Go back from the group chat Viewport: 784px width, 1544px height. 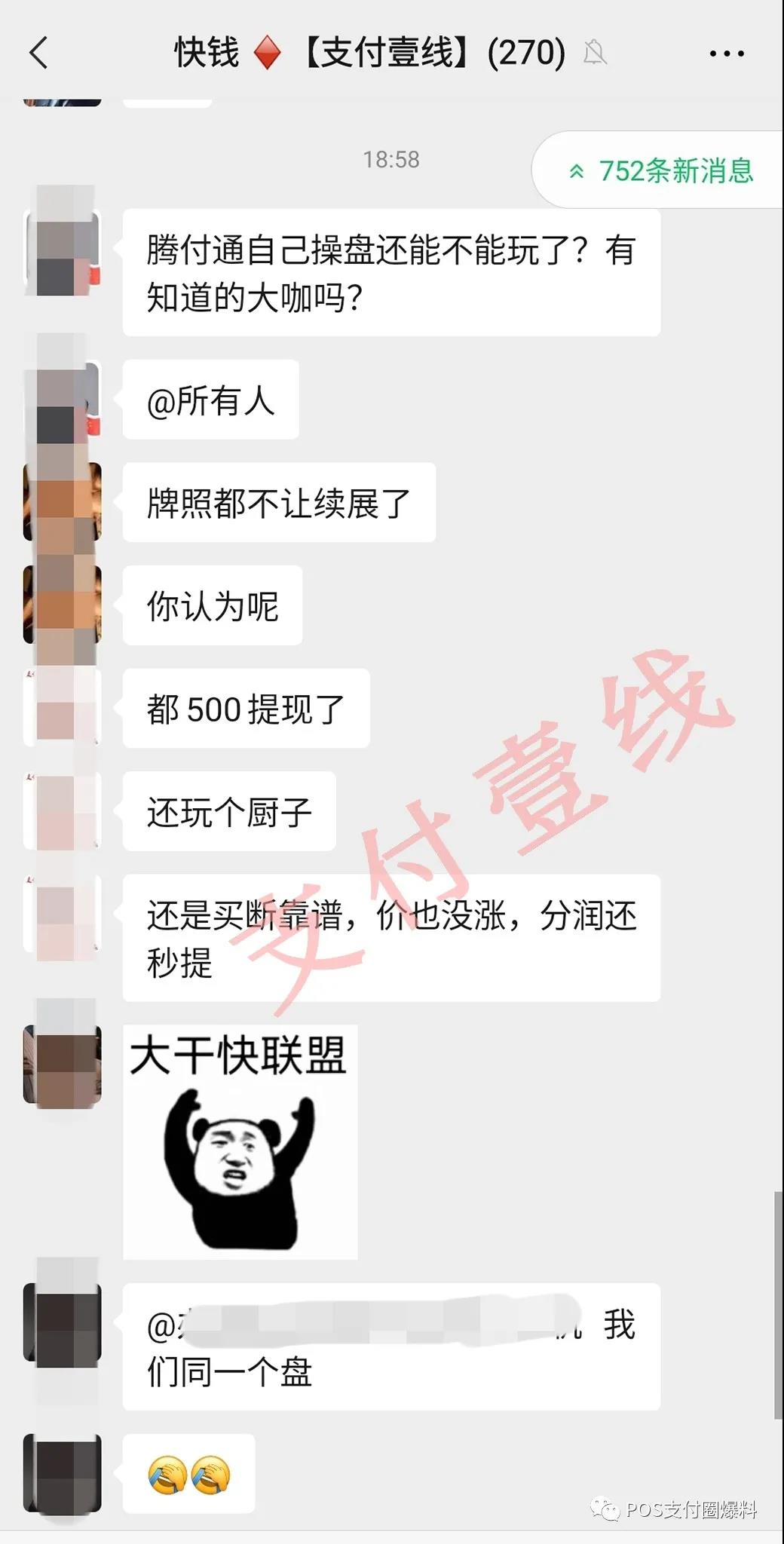pyautogui.click(x=39, y=53)
